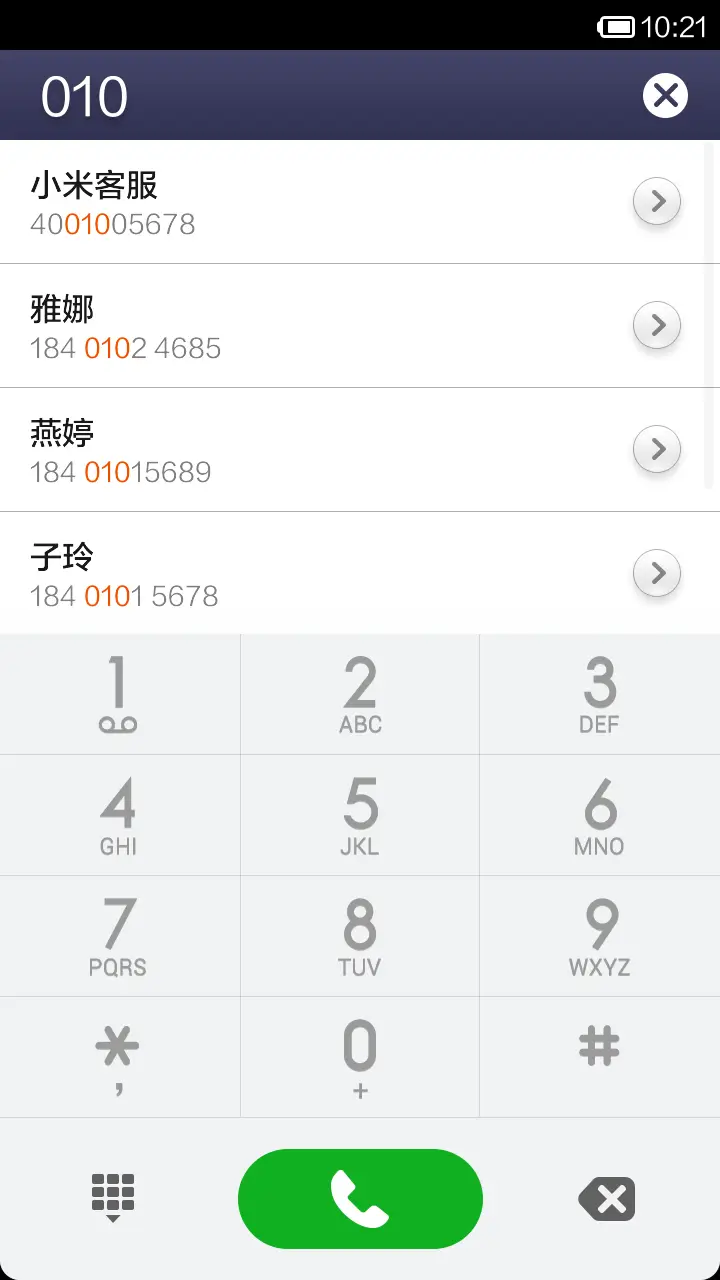
Task: Tap the star key
Action: click(119, 1057)
